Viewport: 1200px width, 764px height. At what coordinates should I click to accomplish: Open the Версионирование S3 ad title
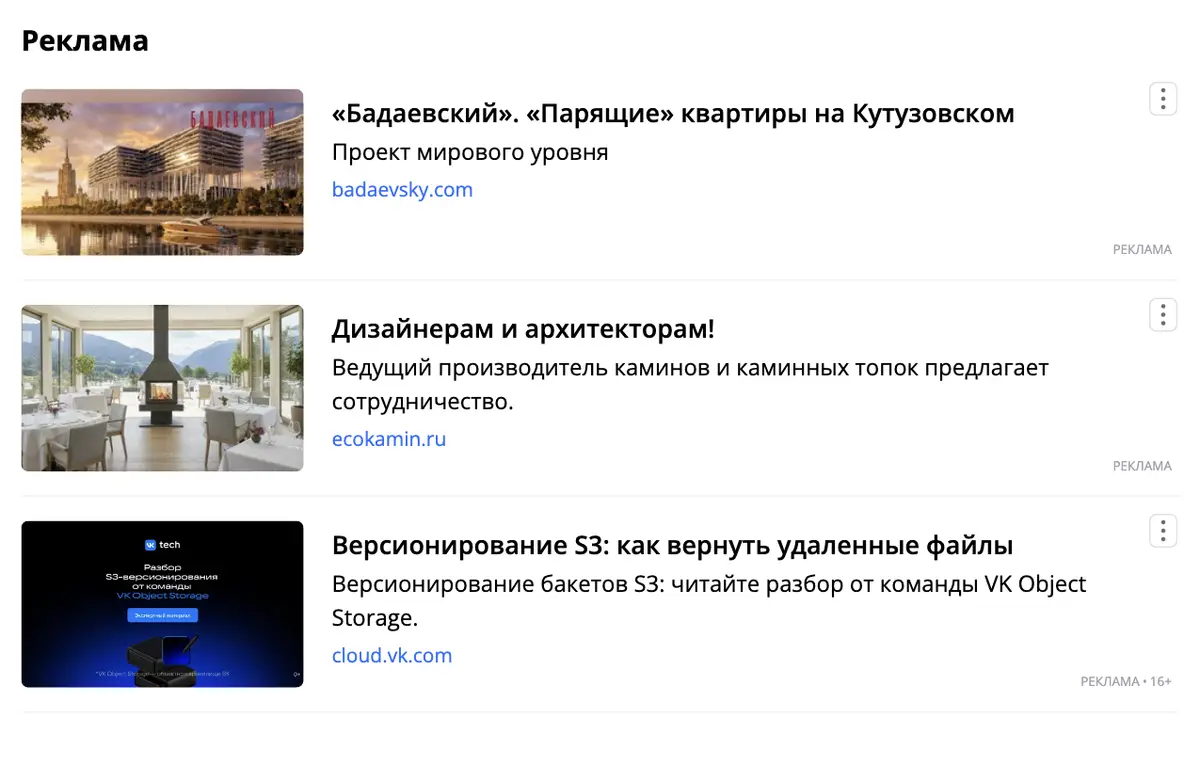pos(672,546)
